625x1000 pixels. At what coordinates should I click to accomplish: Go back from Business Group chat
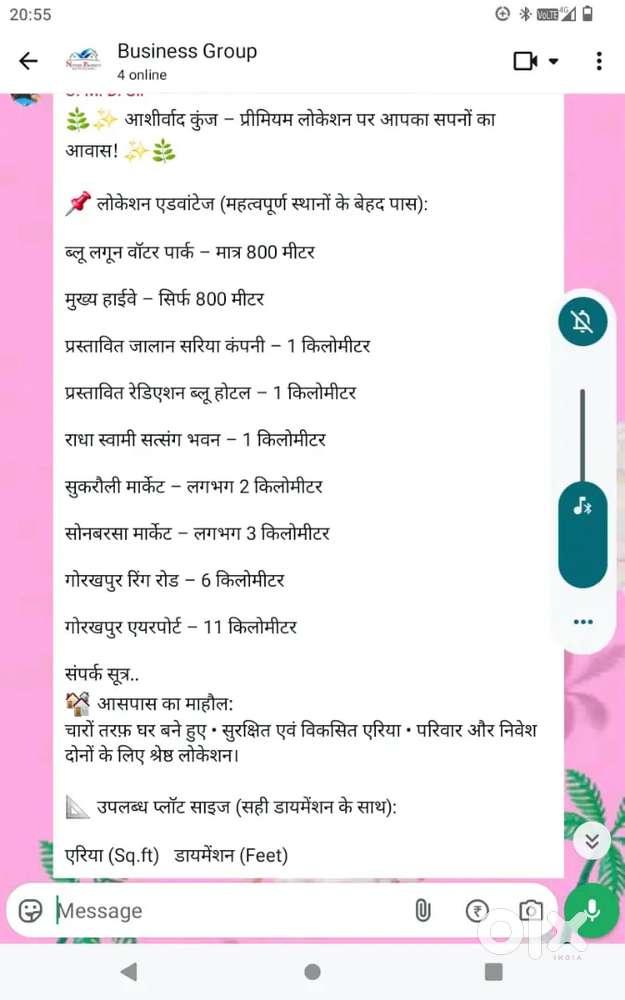[x=28, y=61]
